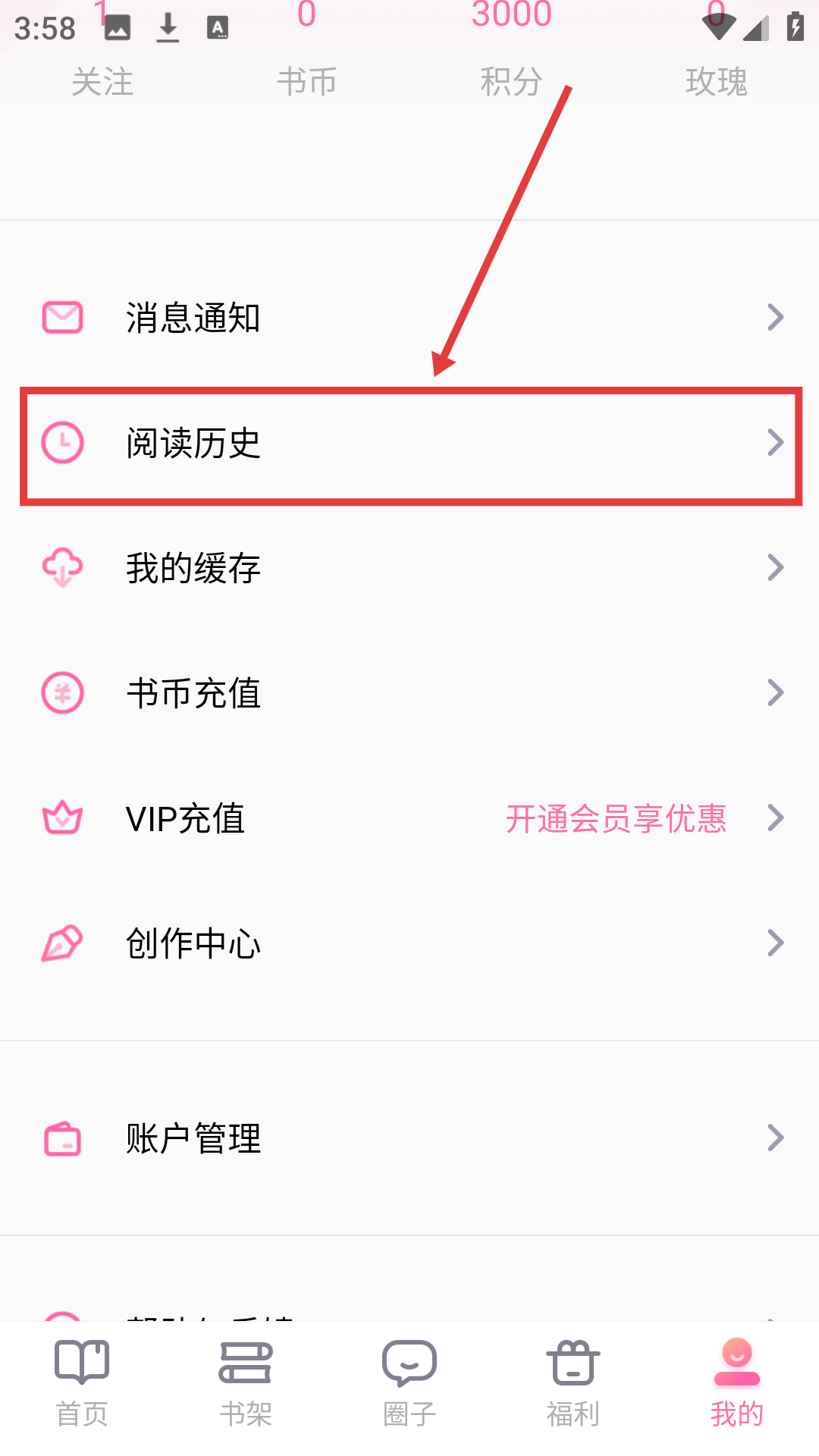Open 消息通知 messages row
Viewport: 819px width, 1456px height.
click(409, 317)
